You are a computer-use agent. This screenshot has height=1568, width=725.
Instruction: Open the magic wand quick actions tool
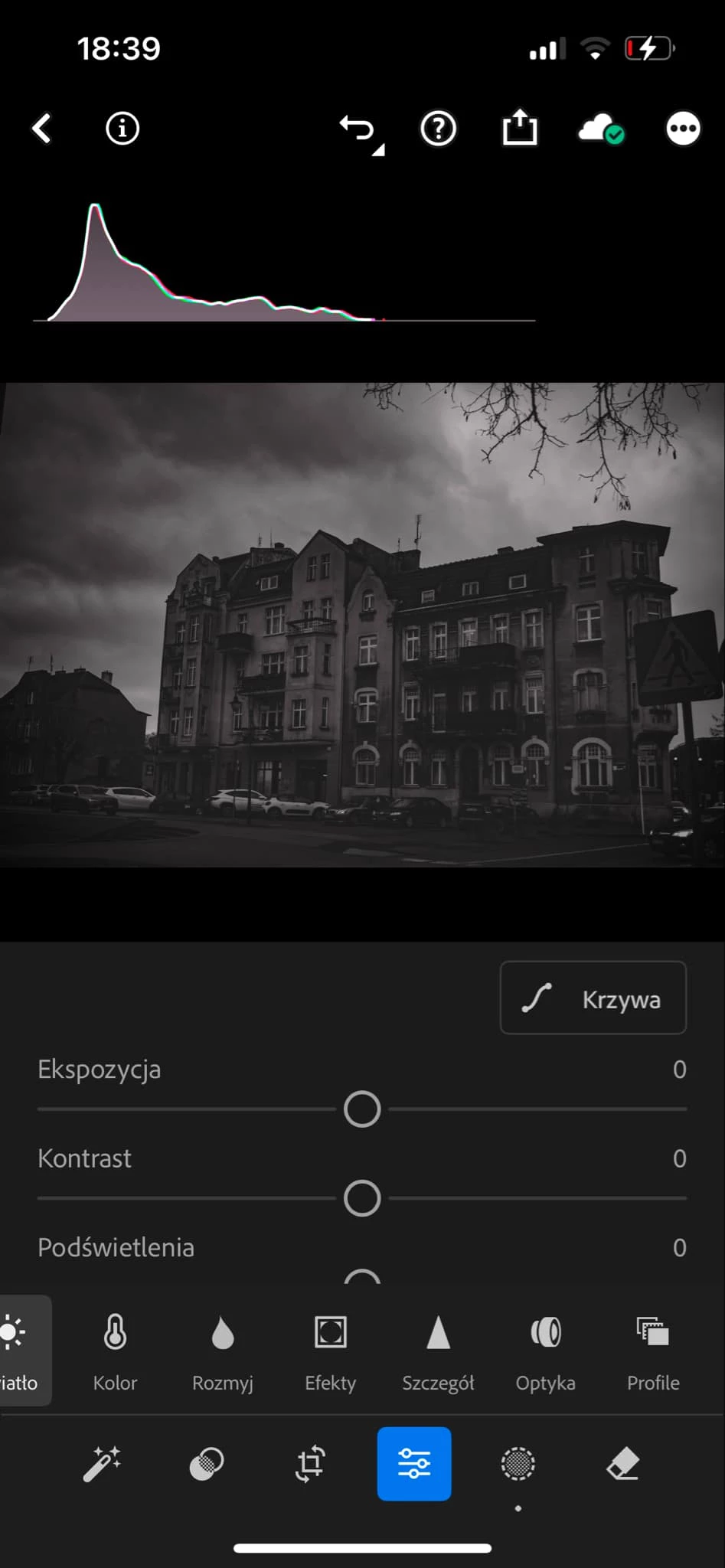point(102,1463)
